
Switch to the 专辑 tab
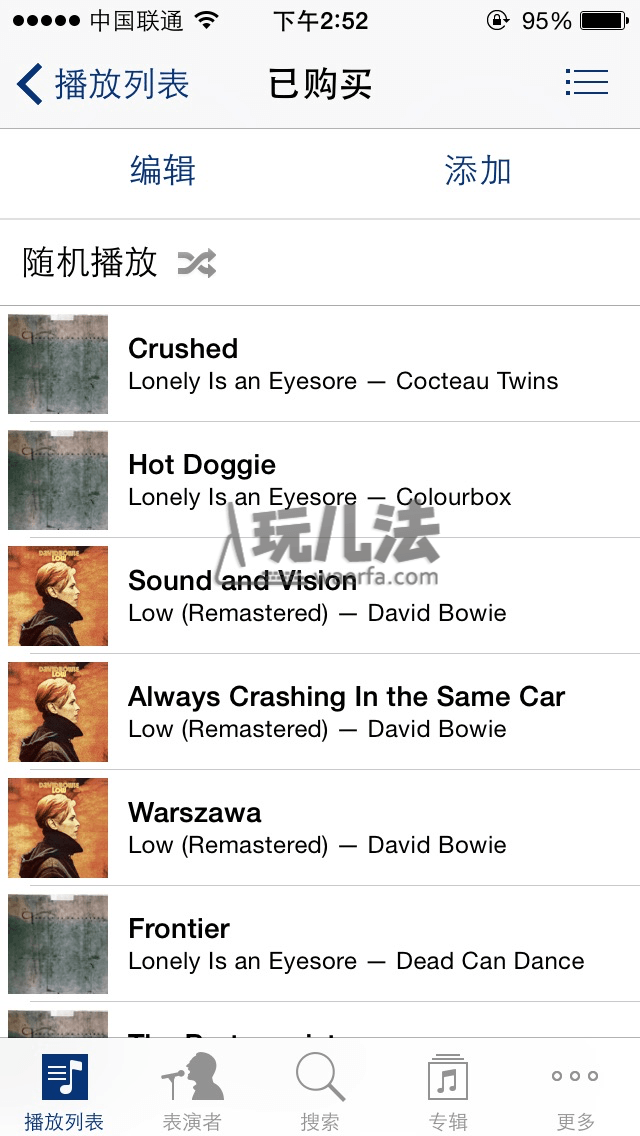(x=448, y=1090)
